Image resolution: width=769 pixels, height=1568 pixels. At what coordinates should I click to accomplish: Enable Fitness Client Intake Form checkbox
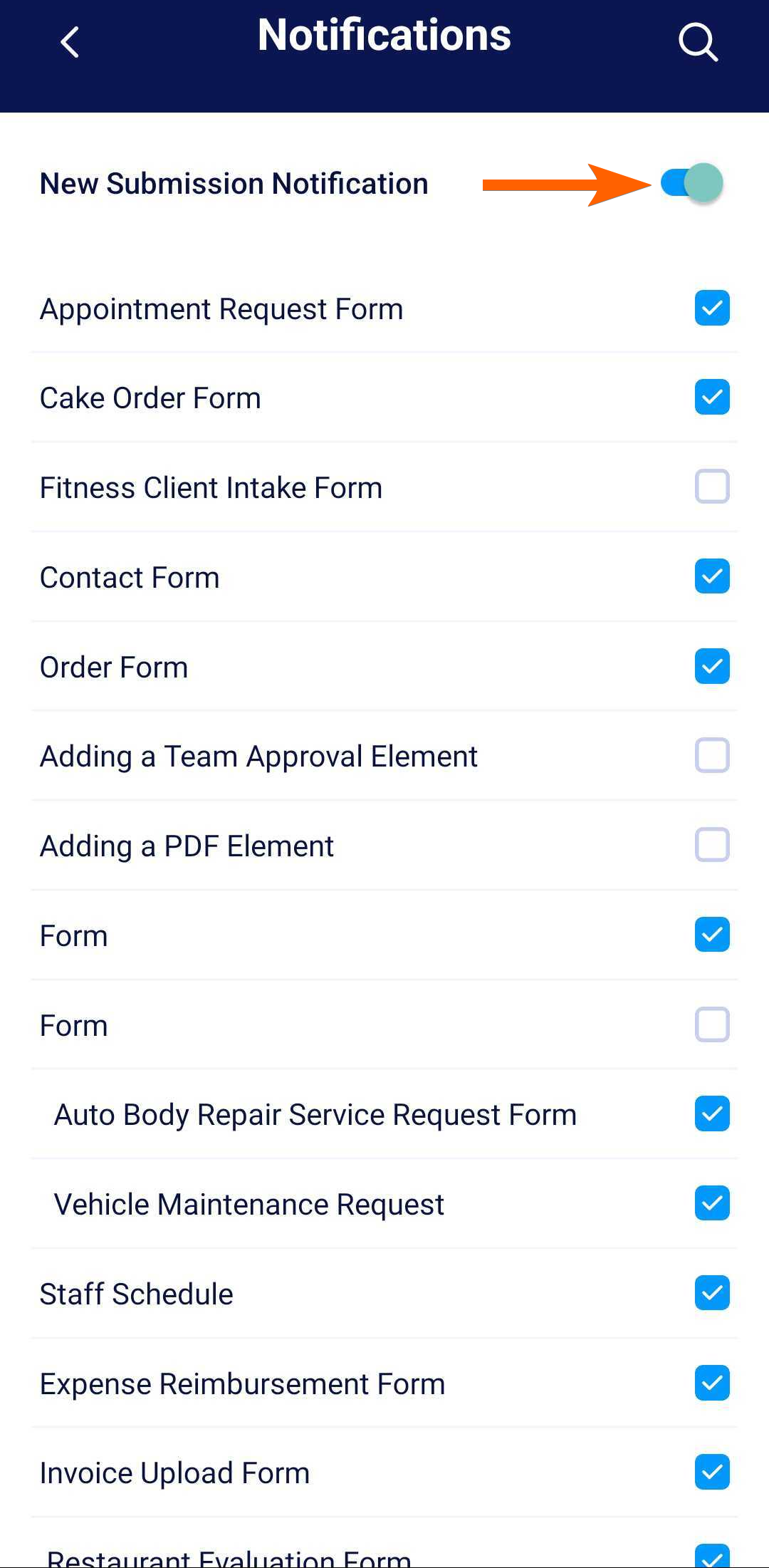pyautogui.click(x=712, y=487)
